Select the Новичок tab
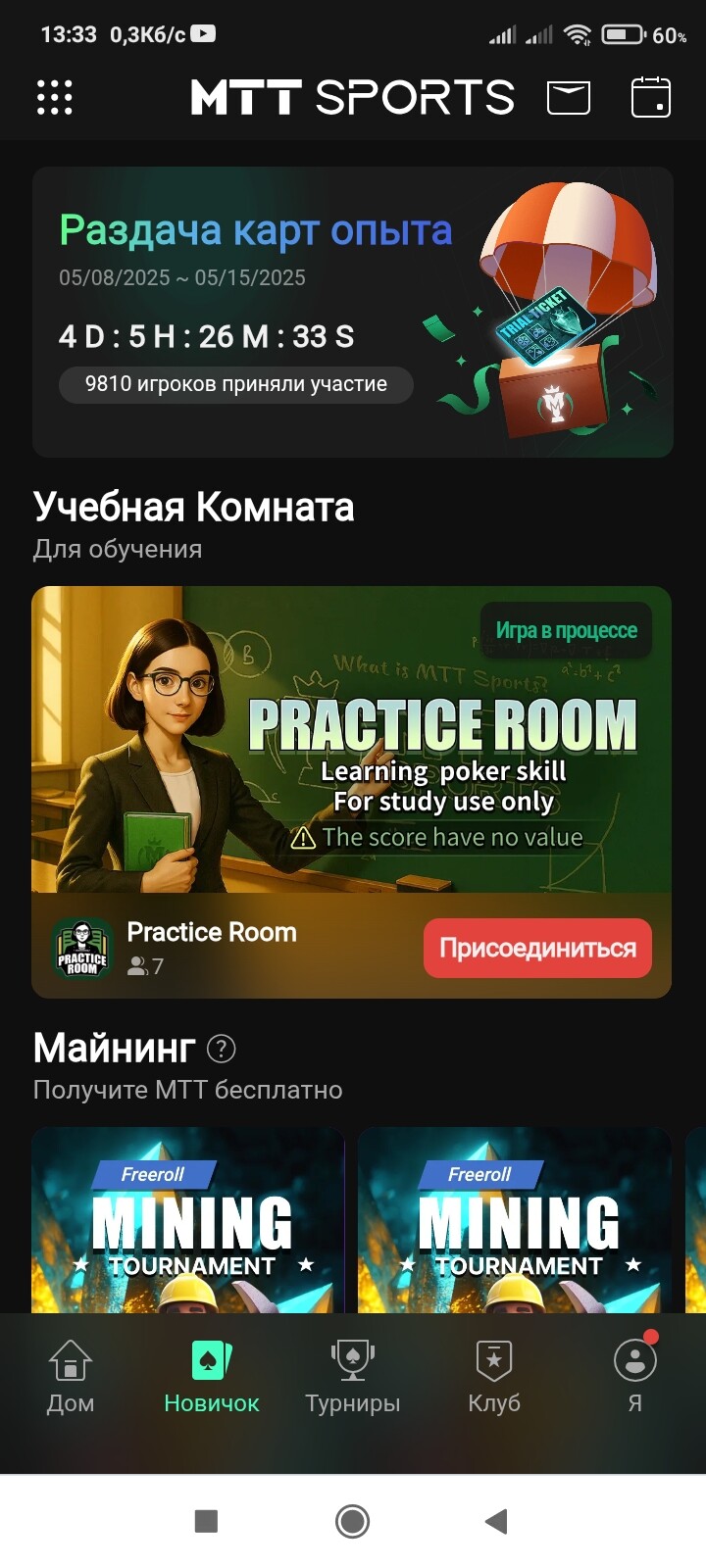Screen dimensions: 706x1568 coord(212,1377)
